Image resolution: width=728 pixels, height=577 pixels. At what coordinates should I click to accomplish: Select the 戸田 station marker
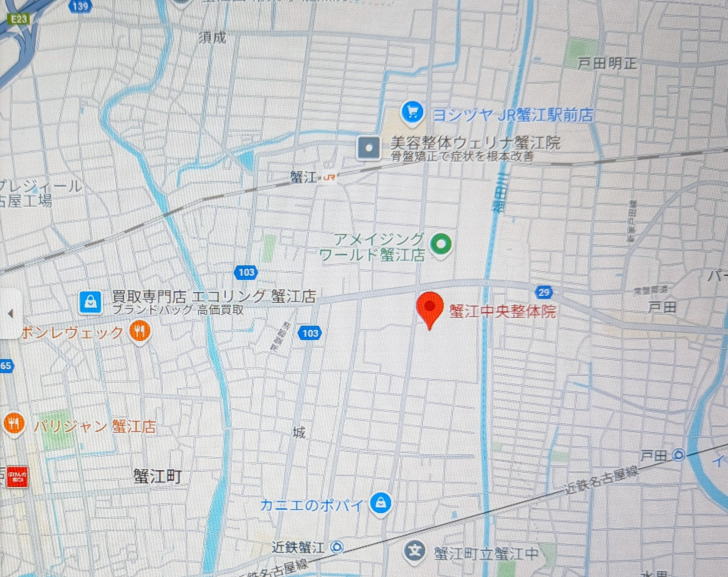[x=680, y=455]
